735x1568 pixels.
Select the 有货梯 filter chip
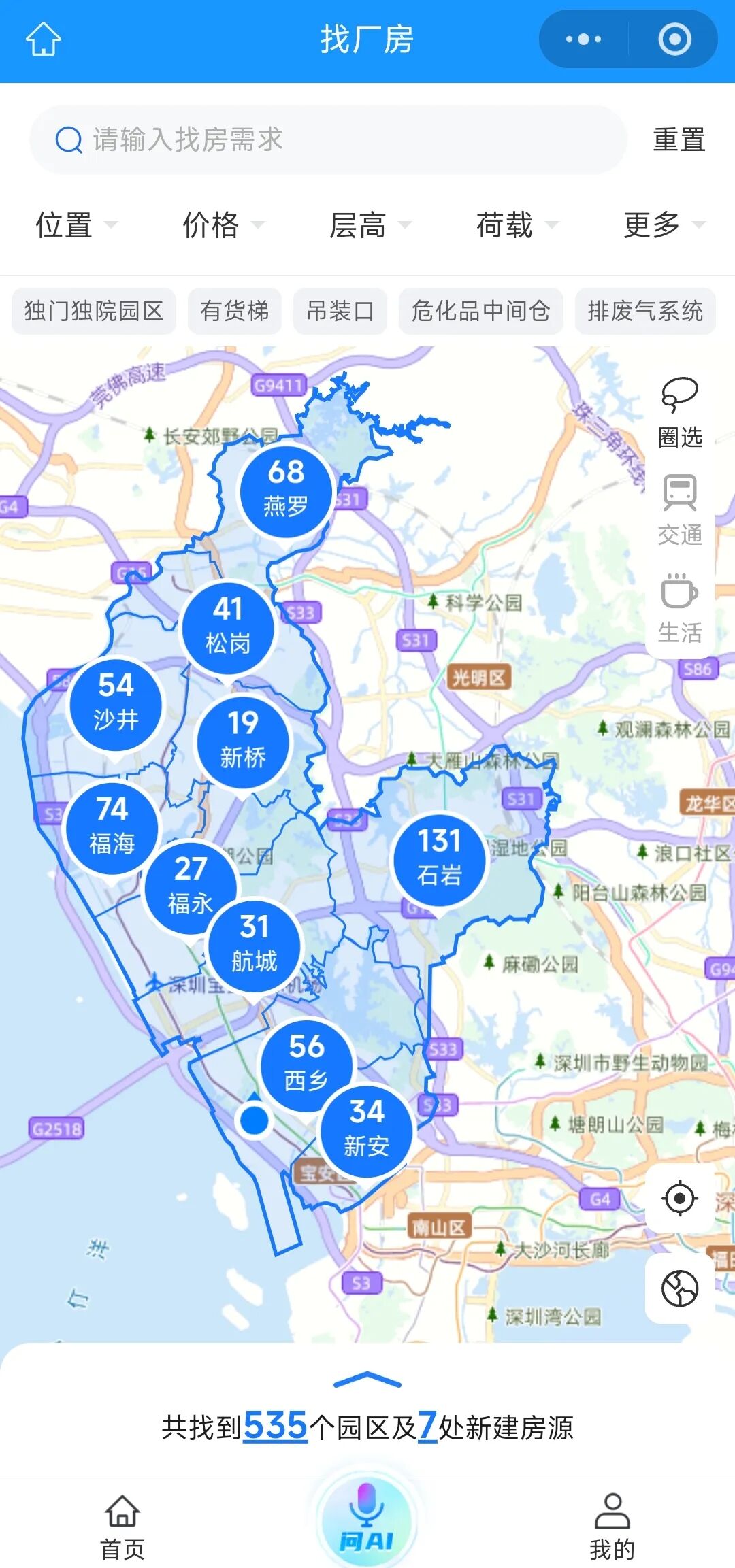[x=235, y=312]
